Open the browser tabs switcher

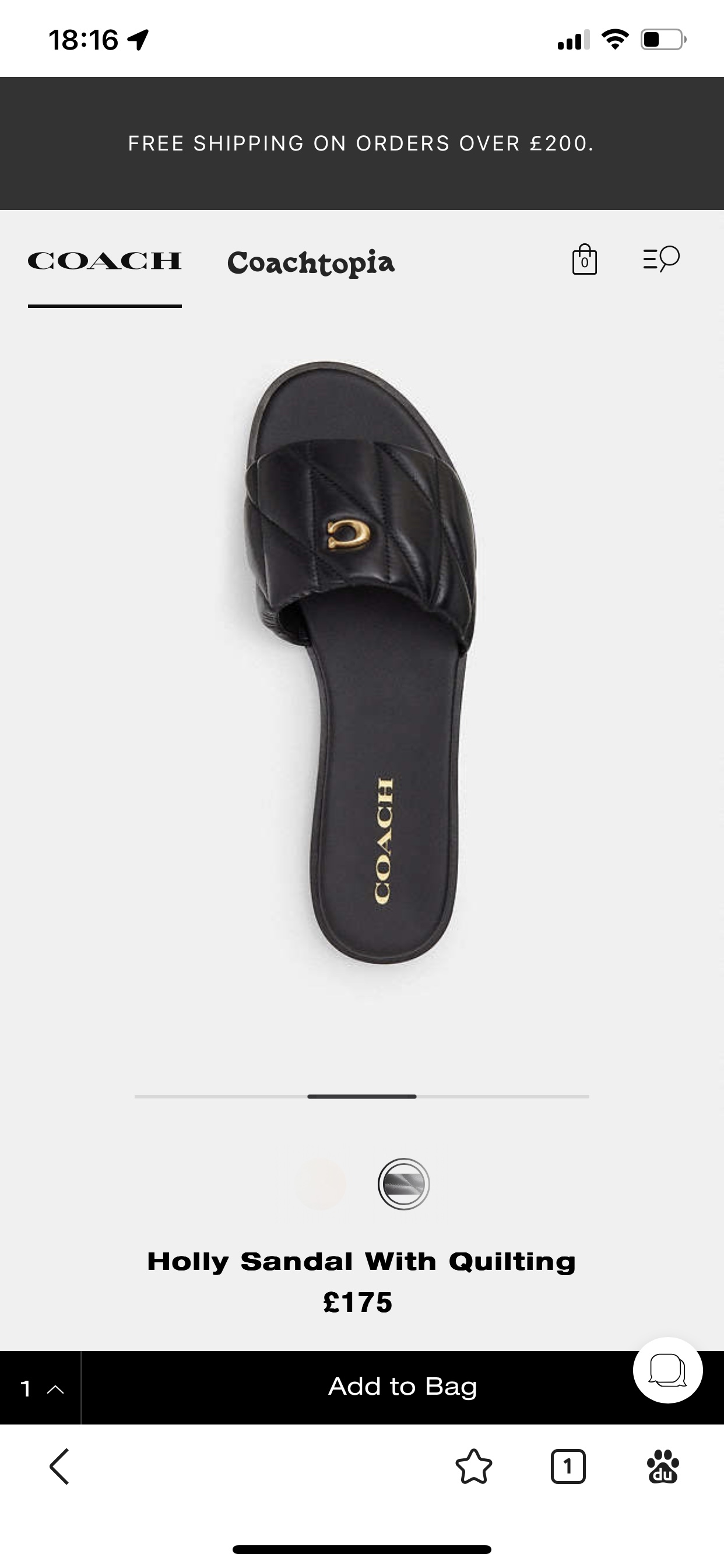(568, 1466)
